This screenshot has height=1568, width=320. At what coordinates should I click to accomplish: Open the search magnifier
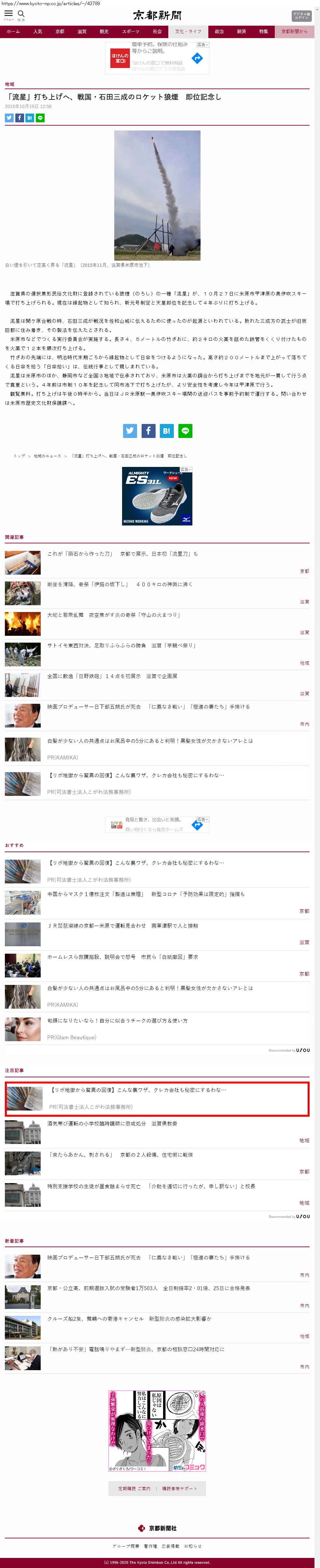click(x=21, y=14)
